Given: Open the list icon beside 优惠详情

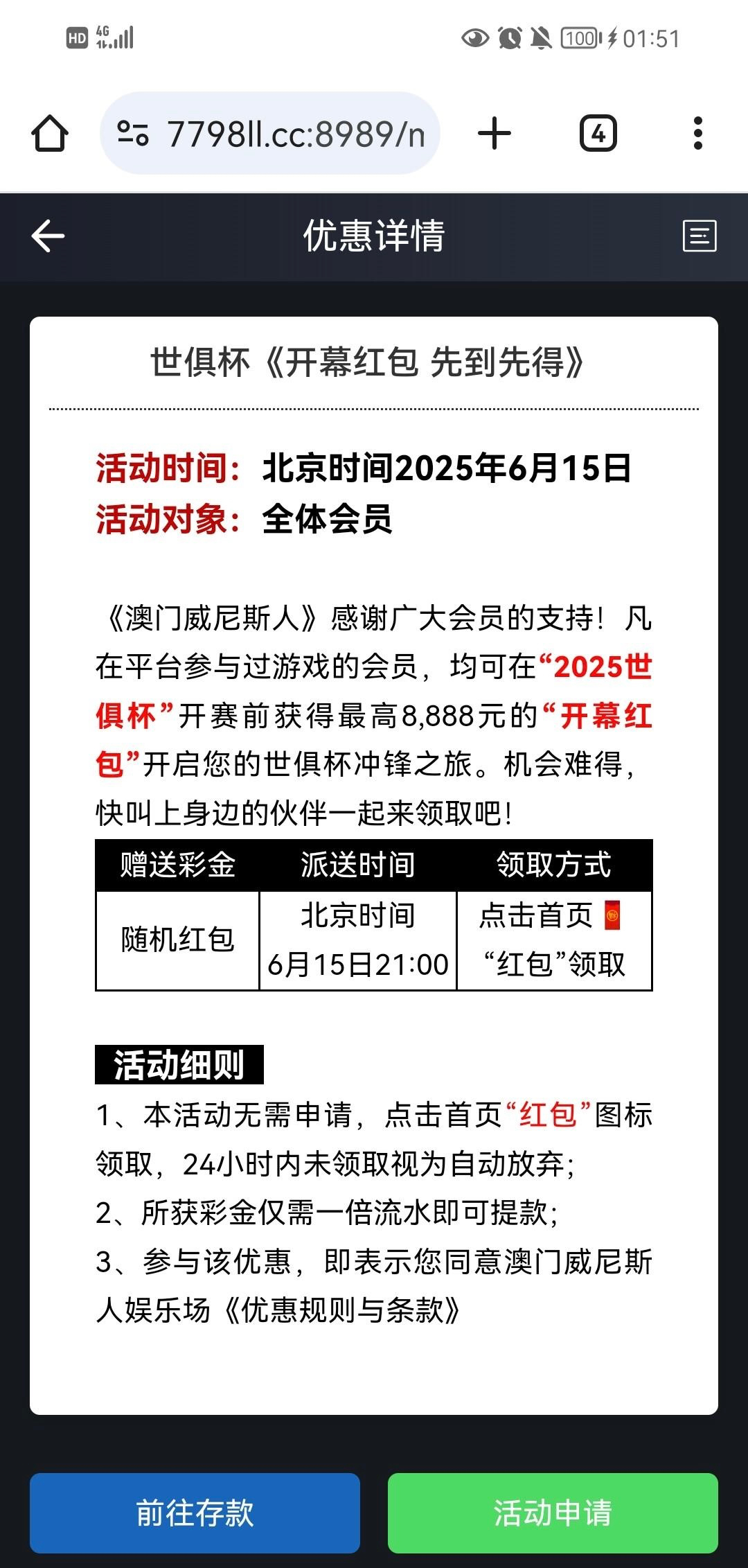Looking at the screenshot, I should pos(700,236).
